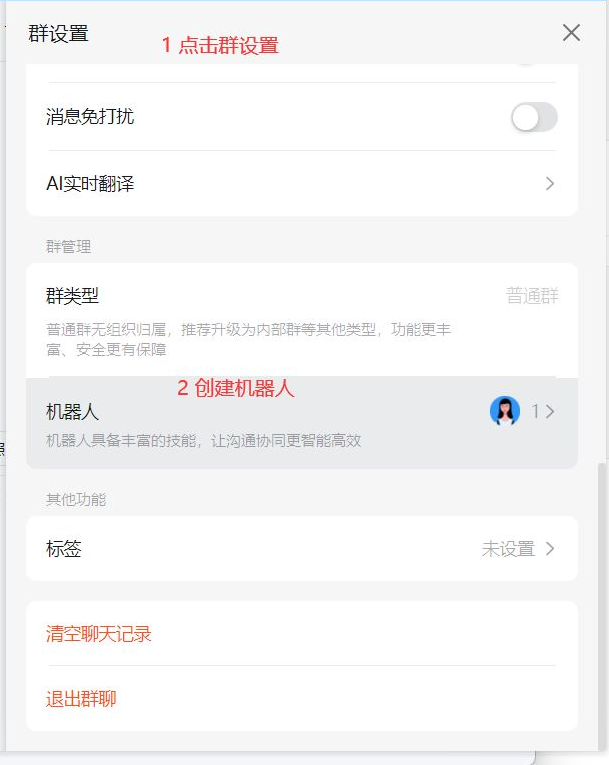This screenshot has height=765, width=609.
Task: Close the 群设置 panel
Action: coord(571,33)
